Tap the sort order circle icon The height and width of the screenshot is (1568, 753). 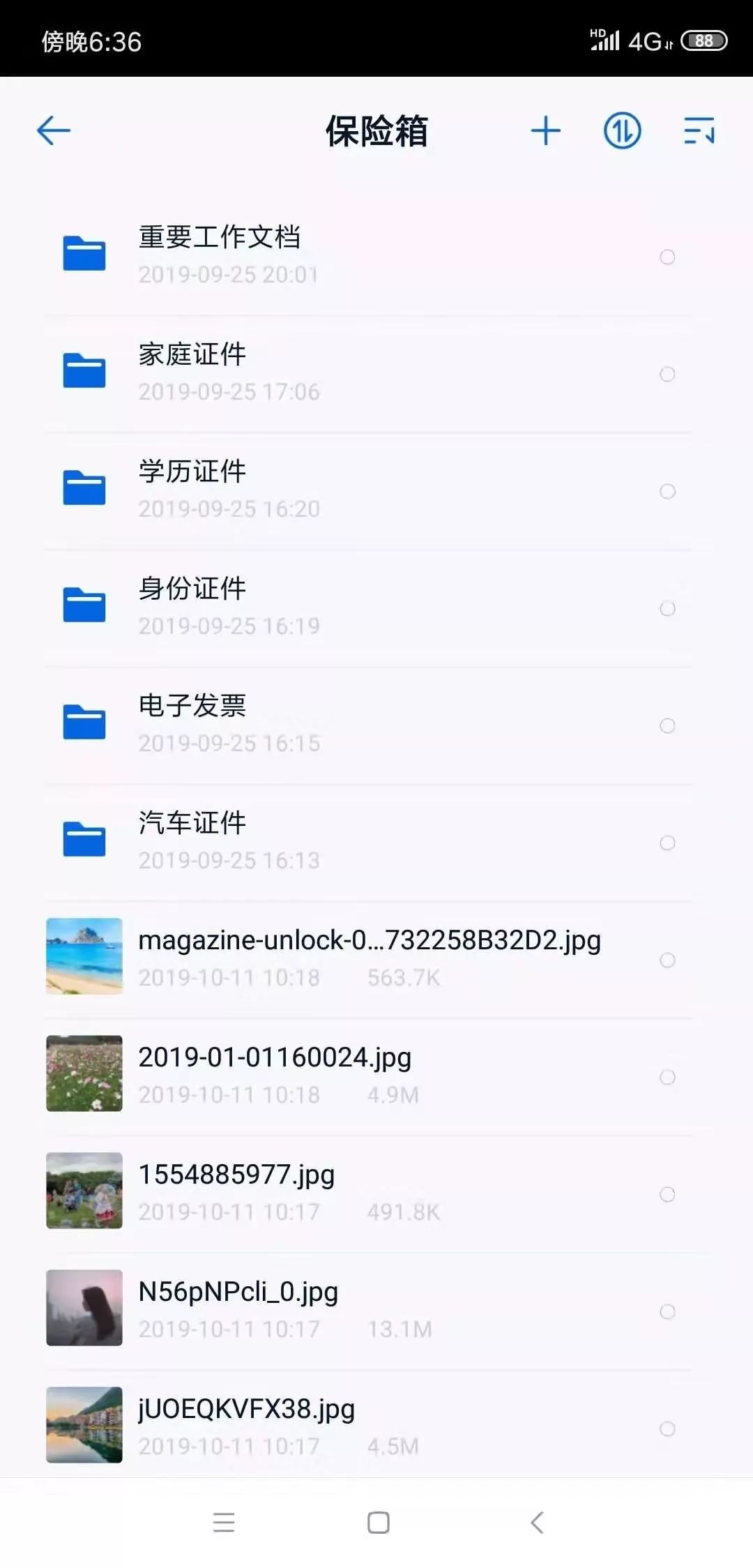point(621,130)
